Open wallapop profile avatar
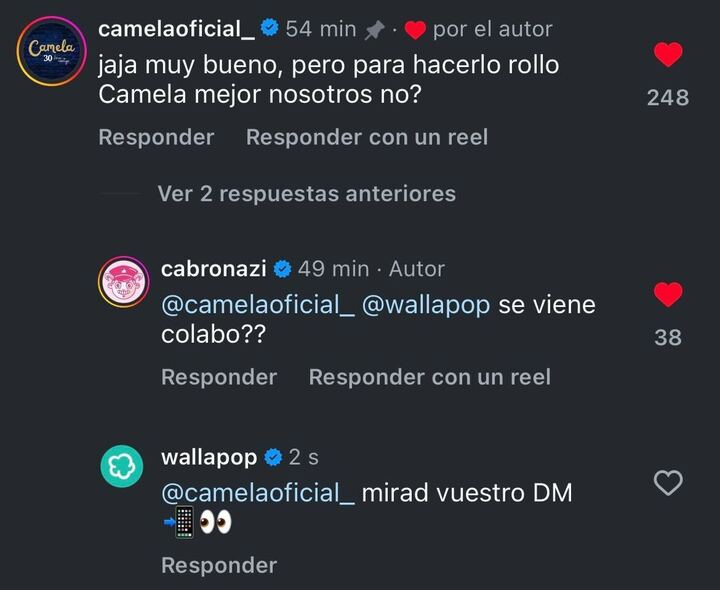Viewport: 720px width, 590px height. (x=122, y=466)
